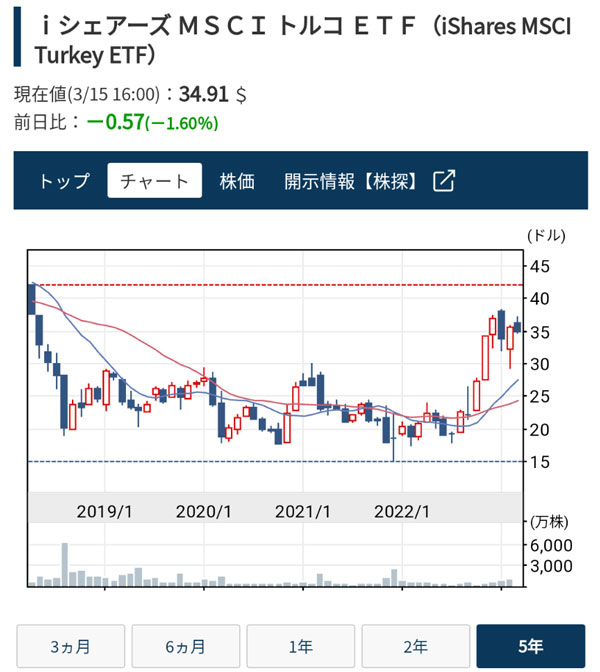View the 2年 chart range

point(415,646)
